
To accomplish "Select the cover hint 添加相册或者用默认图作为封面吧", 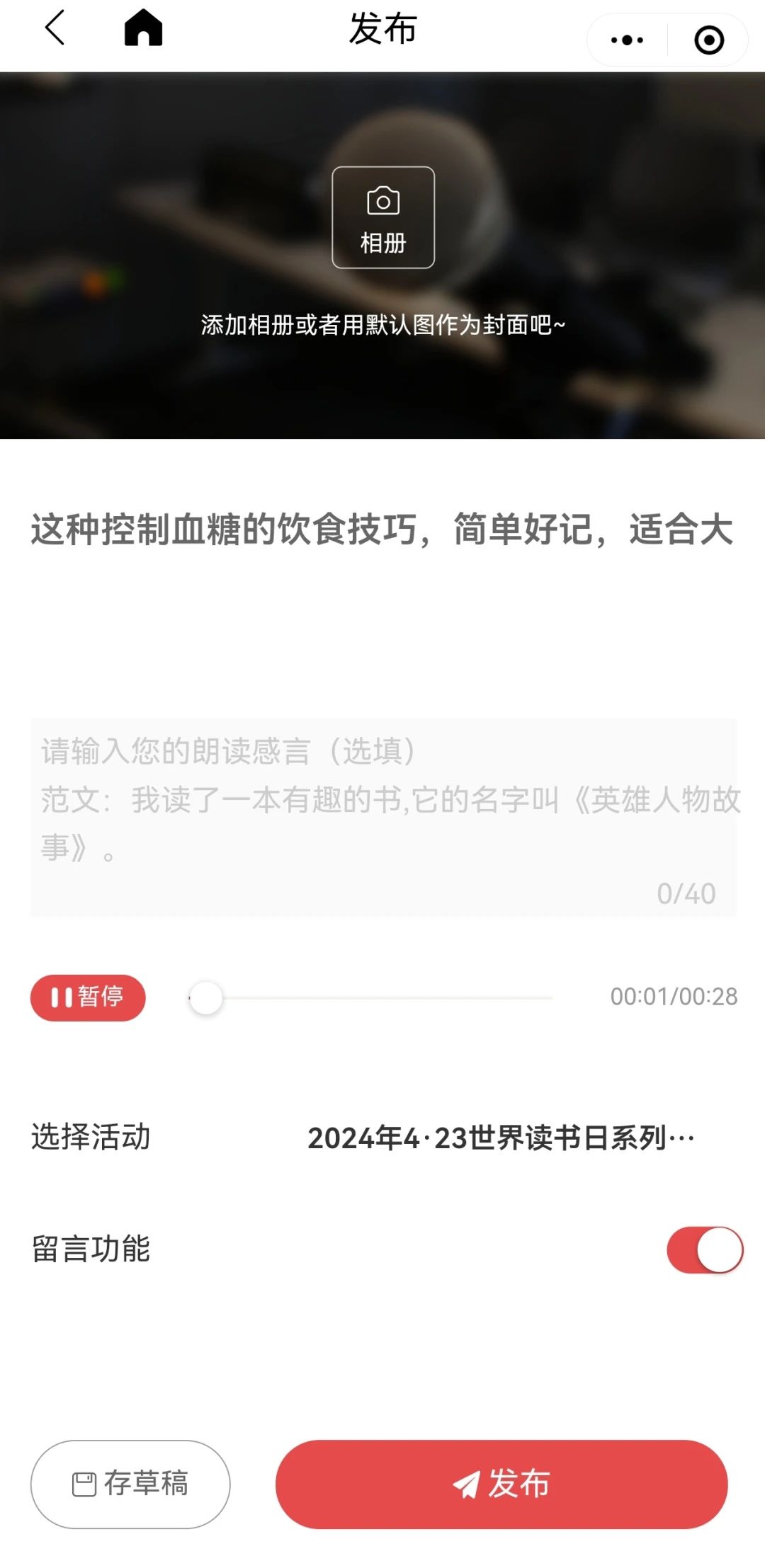I will tap(382, 326).
